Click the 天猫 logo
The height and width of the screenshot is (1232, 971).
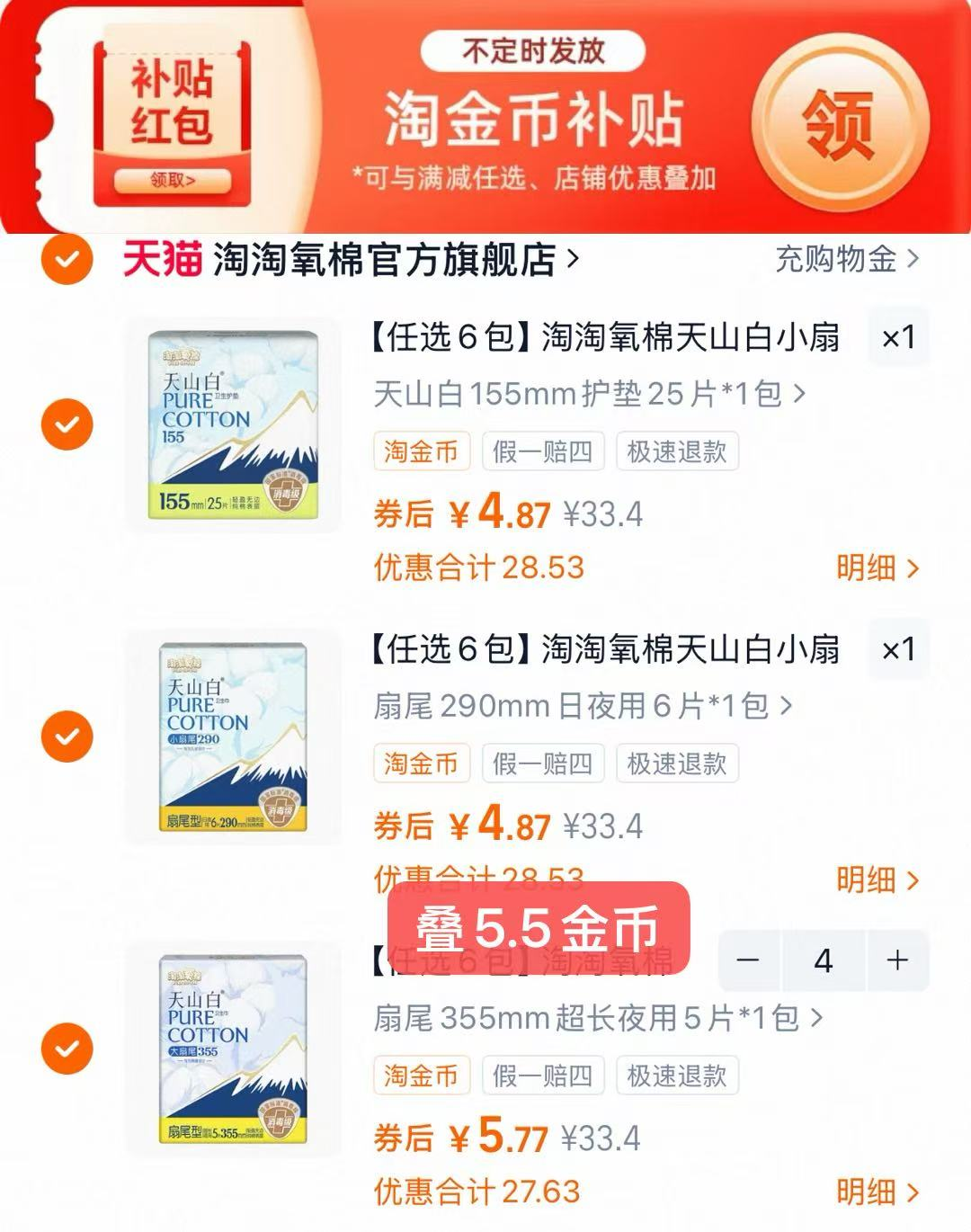(x=160, y=259)
